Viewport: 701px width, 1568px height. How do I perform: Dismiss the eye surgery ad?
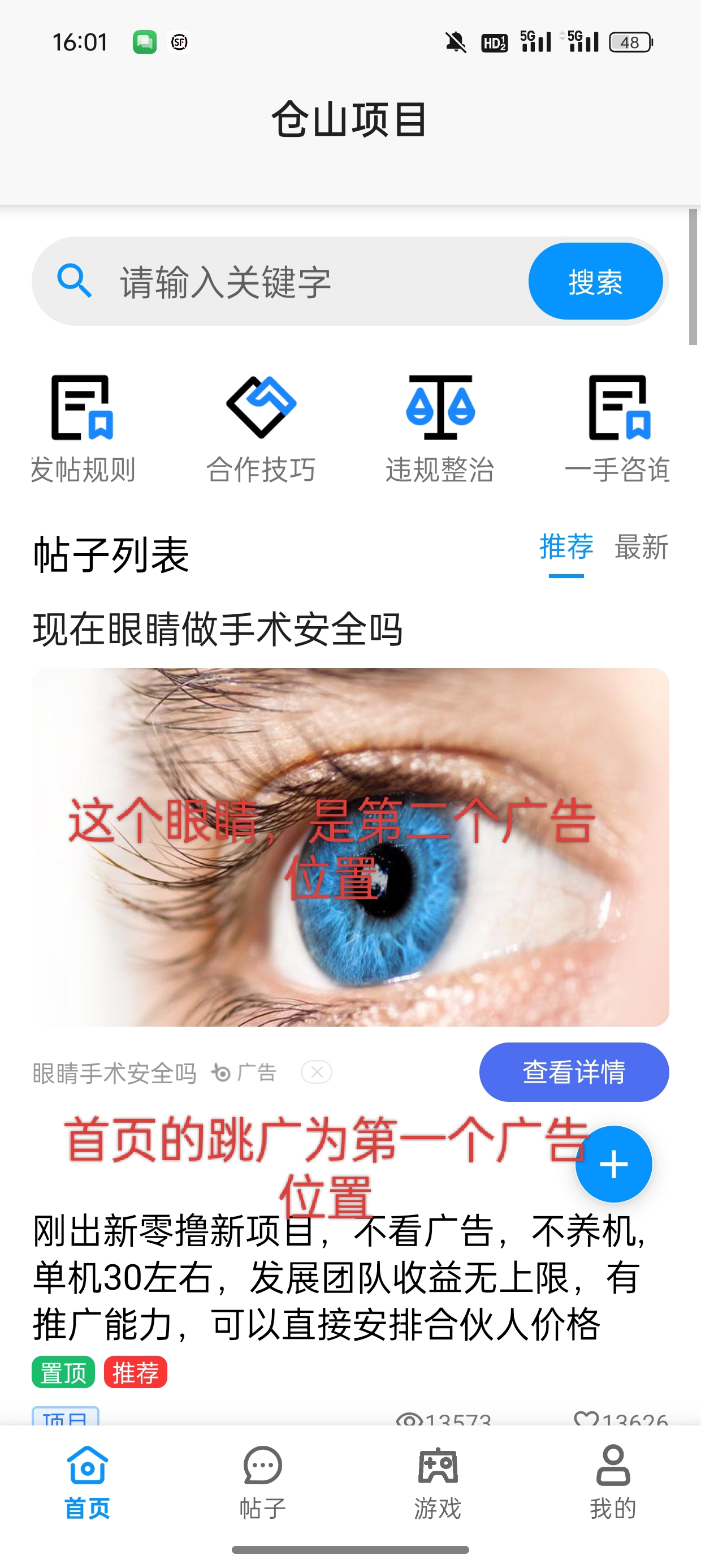point(317,1072)
